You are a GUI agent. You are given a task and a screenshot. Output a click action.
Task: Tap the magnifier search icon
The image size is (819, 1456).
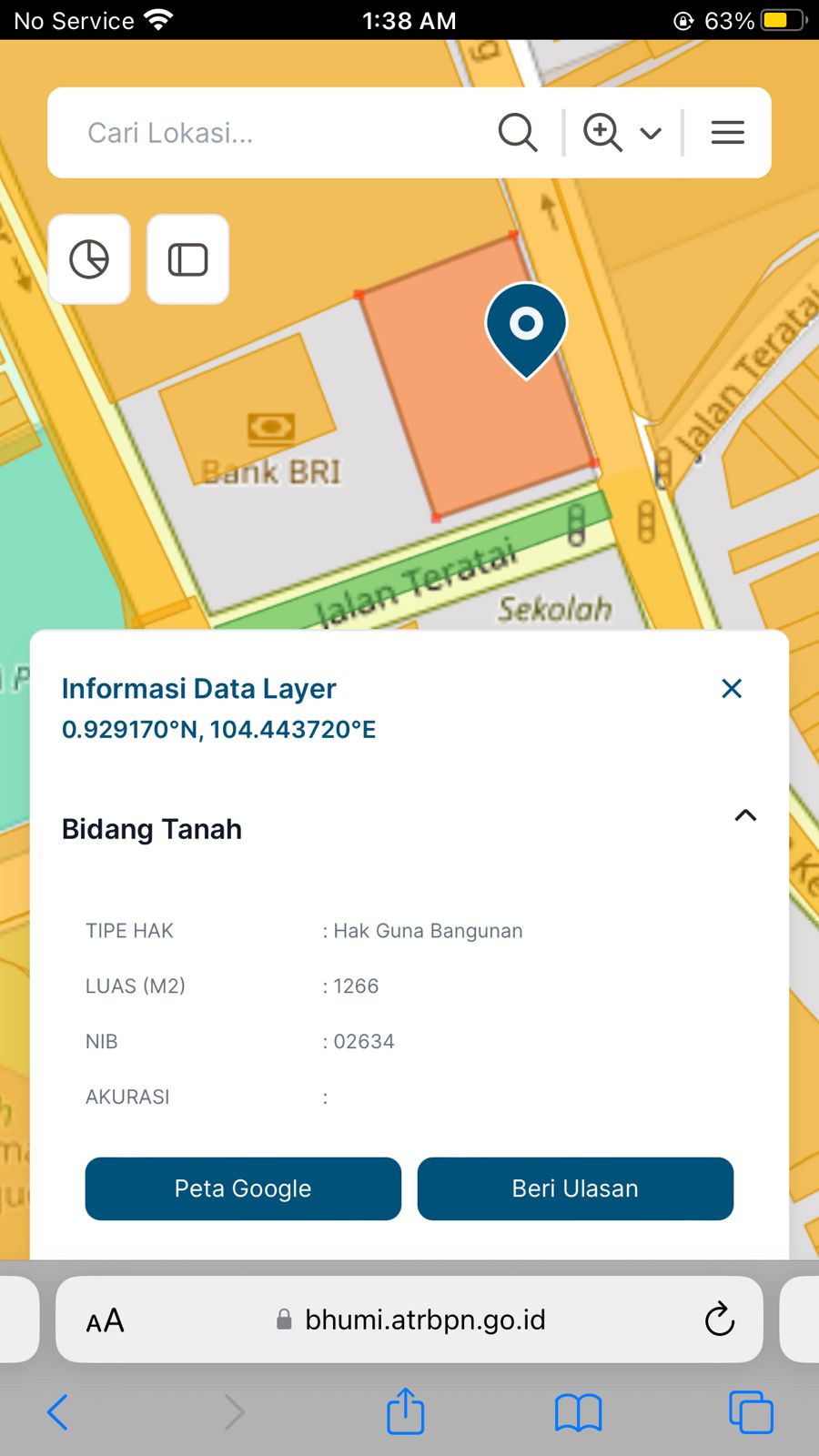tap(518, 133)
